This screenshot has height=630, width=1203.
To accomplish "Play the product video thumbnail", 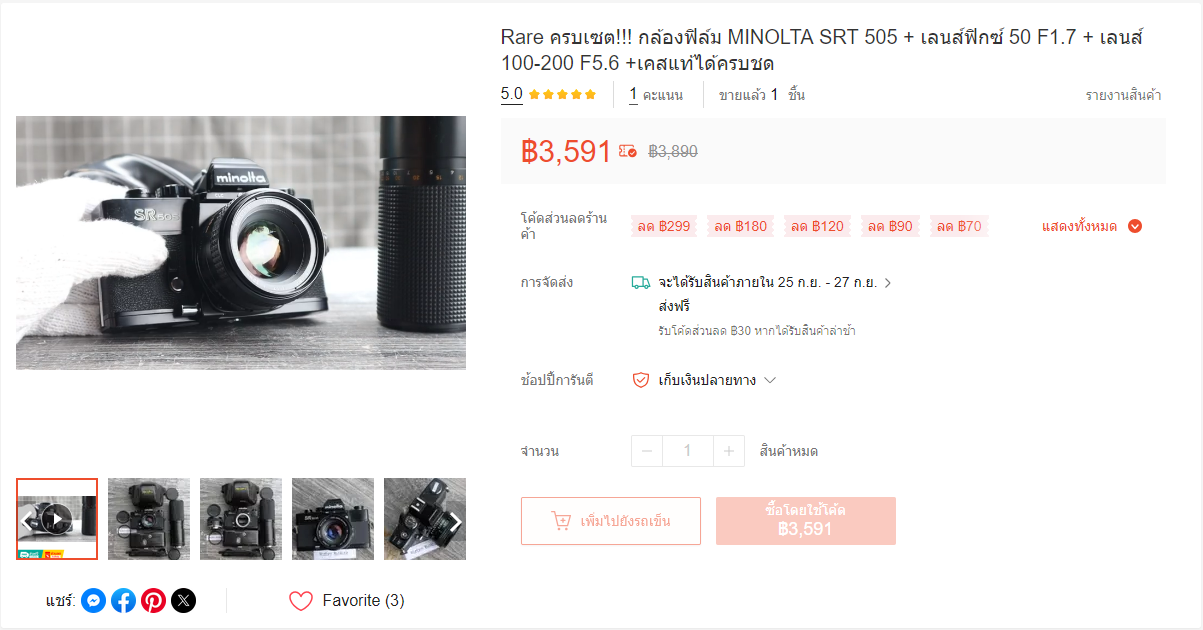I will pos(57,518).
